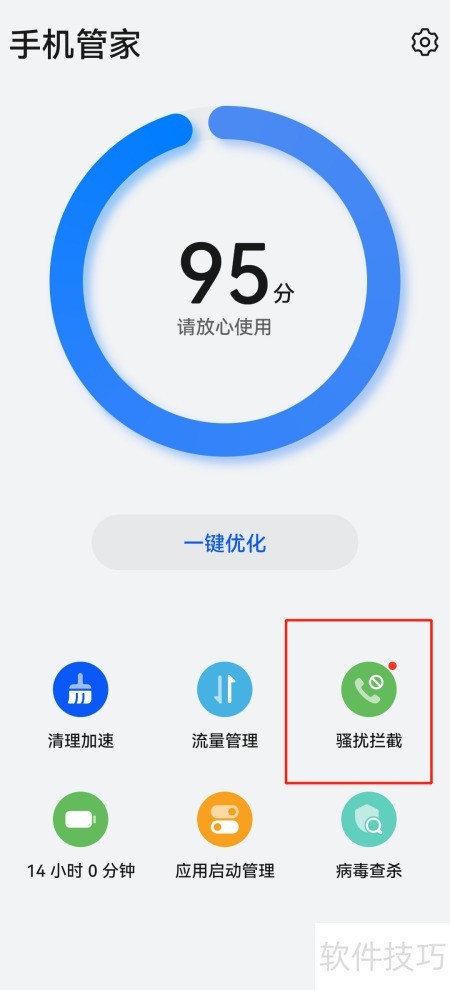This screenshot has width=450, height=990.
Task: Tap the 一键优化 button
Action: [x=225, y=542]
